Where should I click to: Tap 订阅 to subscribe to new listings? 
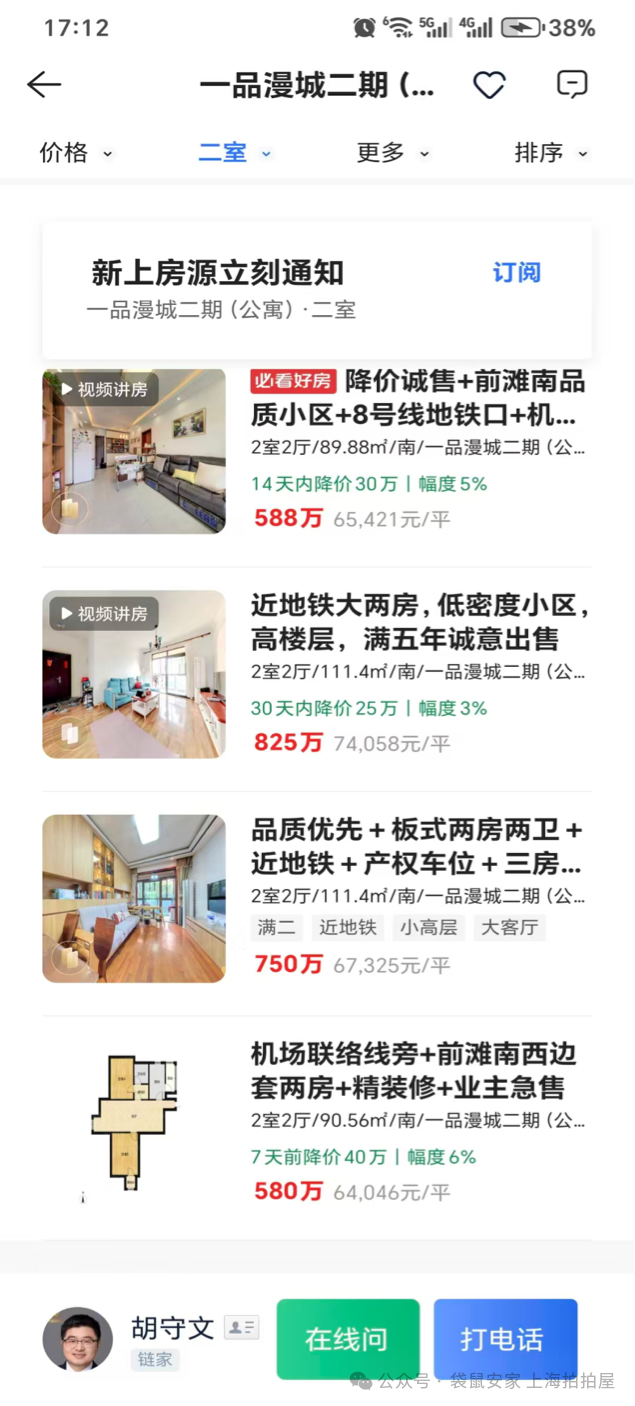[x=516, y=273]
